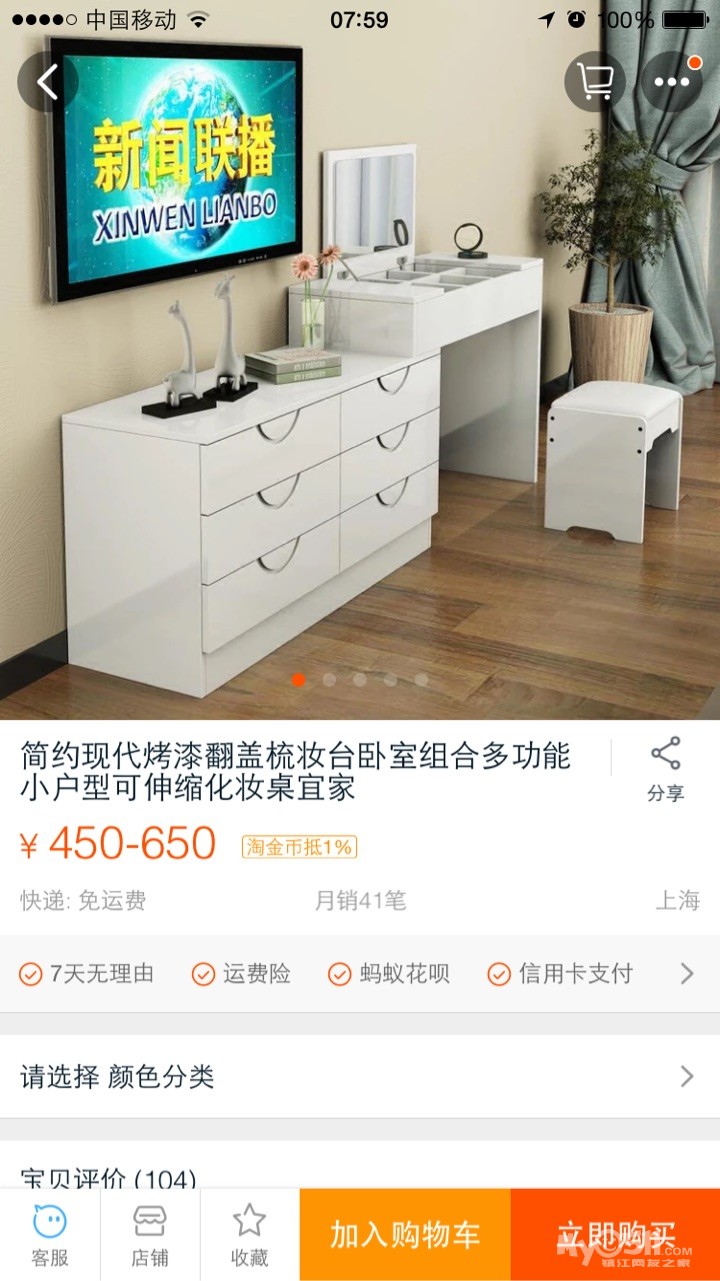Go back to the previous page
Image resolution: width=720 pixels, height=1281 pixels.
tap(47, 82)
